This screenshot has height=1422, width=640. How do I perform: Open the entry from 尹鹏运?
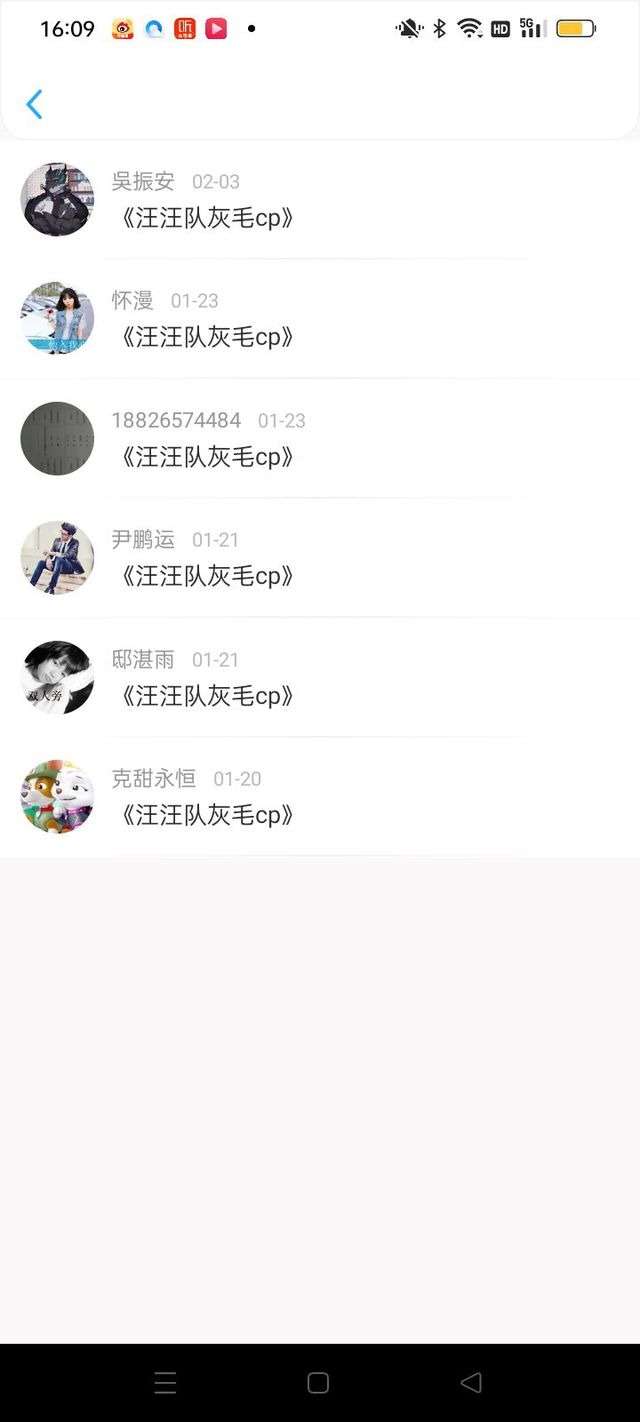(320, 558)
